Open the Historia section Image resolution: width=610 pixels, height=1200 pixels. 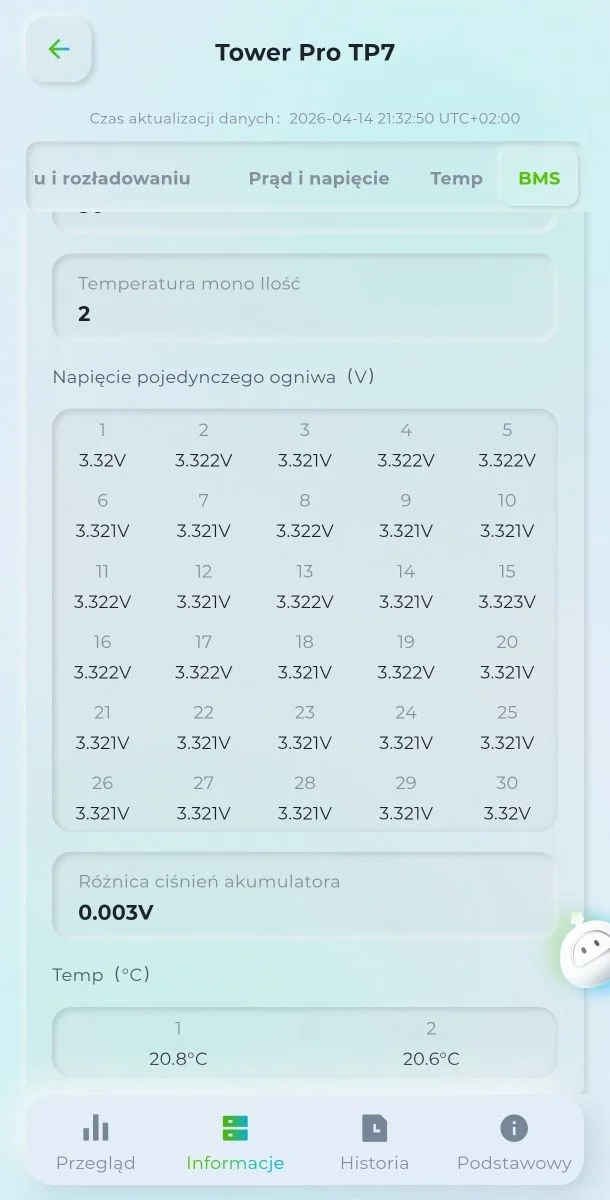(374, 1143)
